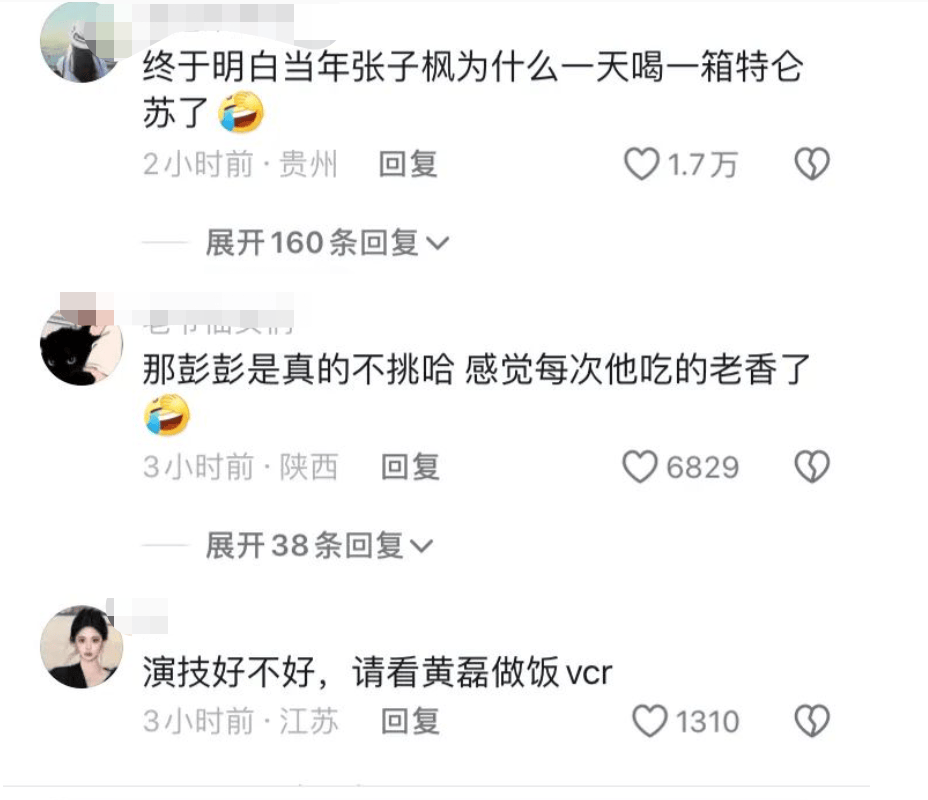This screenshot has height=800, width=928.
Task: Dislike the 彭彭 comment from 陕西
Action: [811, 467]
